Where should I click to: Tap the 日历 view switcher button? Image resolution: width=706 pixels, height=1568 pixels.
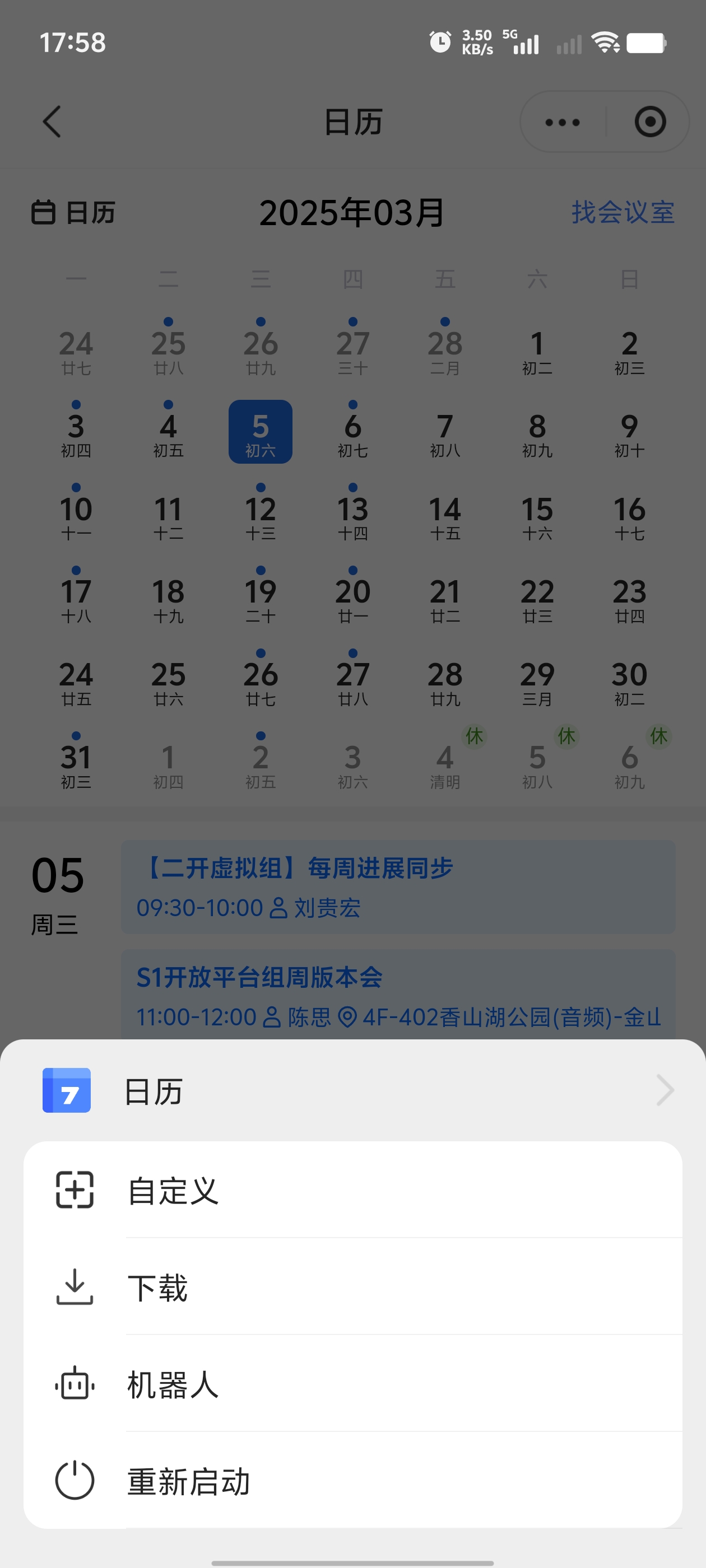click(74, 212)
